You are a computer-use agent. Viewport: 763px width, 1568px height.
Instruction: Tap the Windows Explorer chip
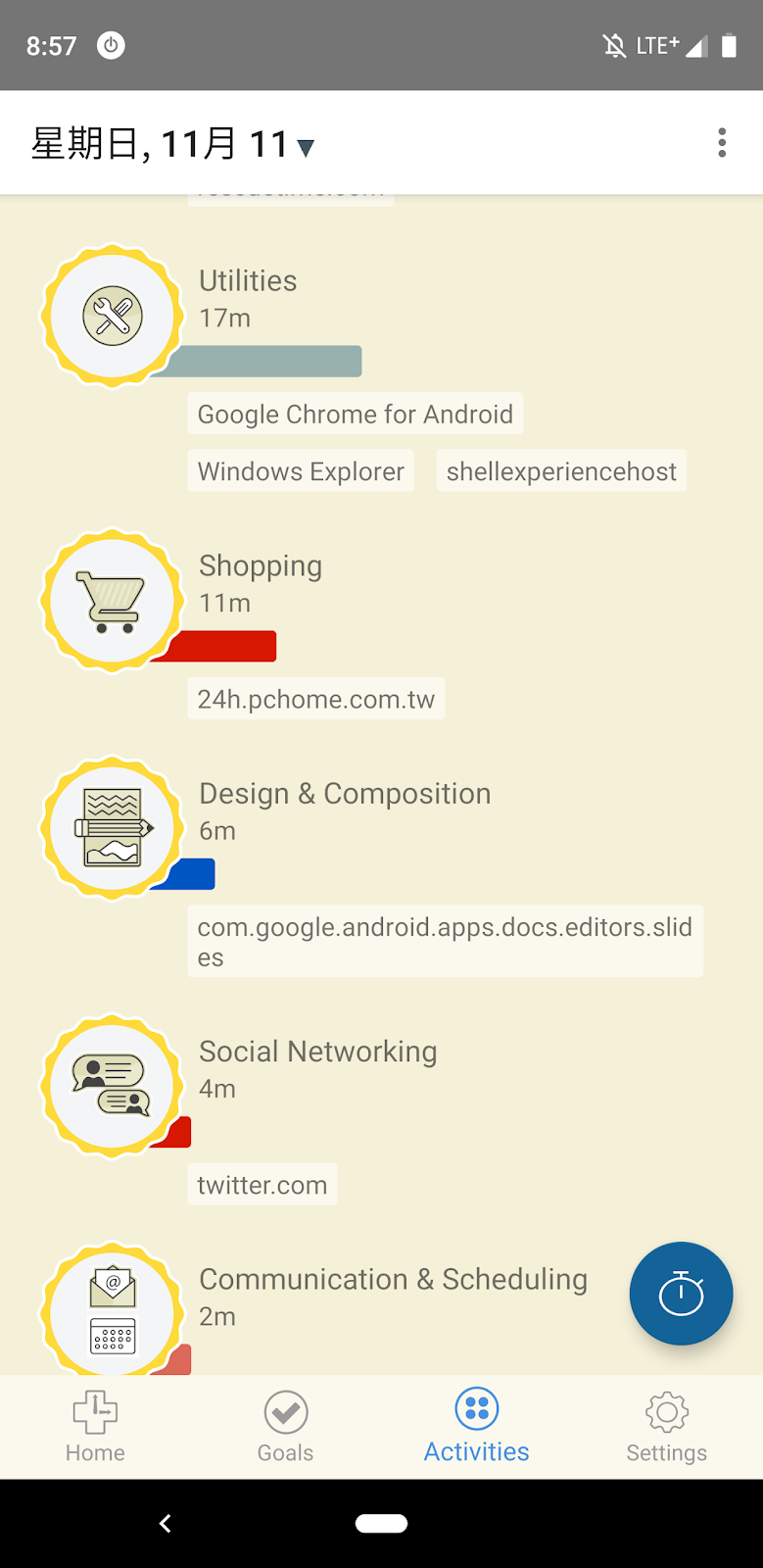point(301,471)
